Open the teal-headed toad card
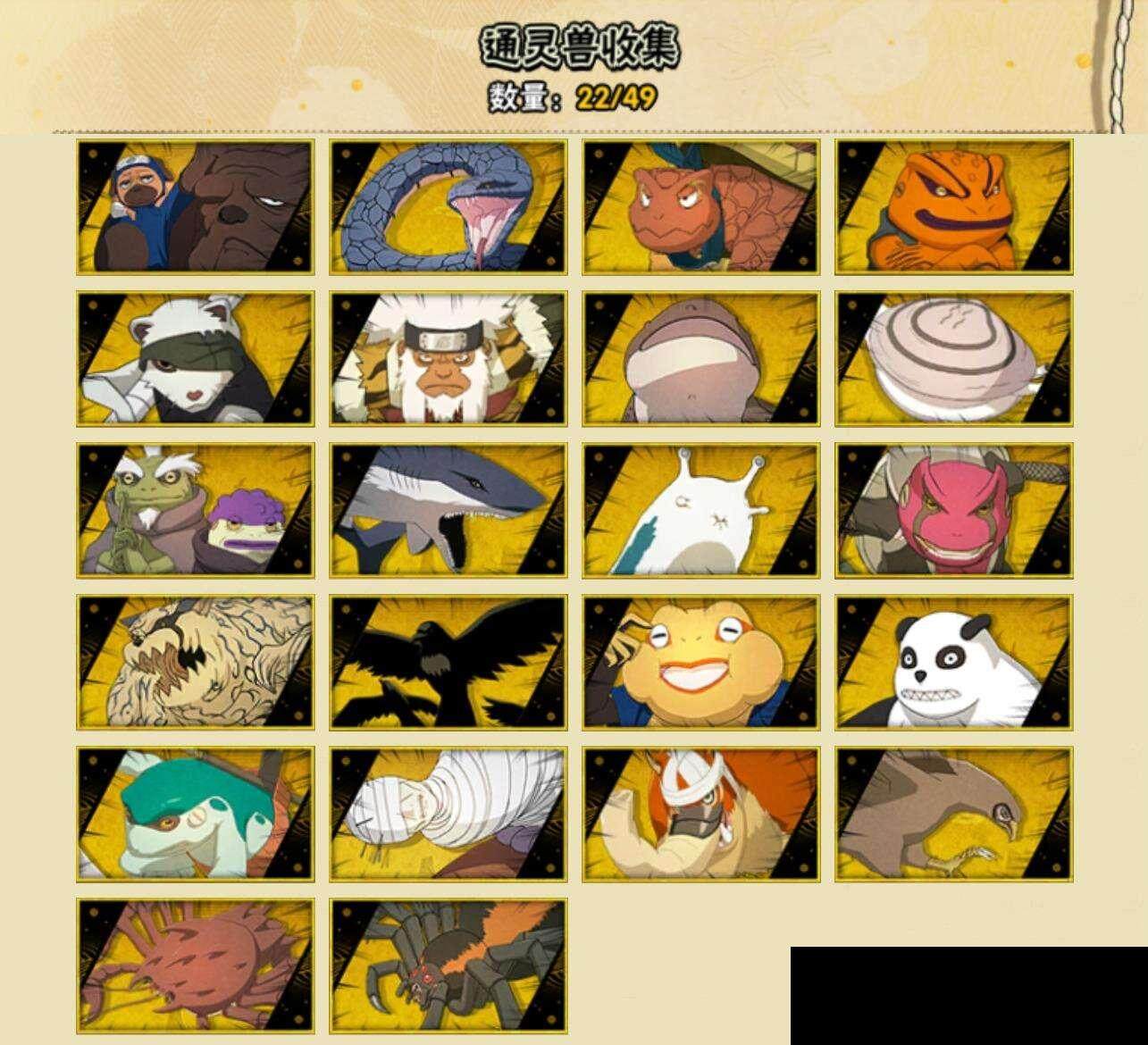This screenshot has width=1148, height=1045. click(195, 814)
